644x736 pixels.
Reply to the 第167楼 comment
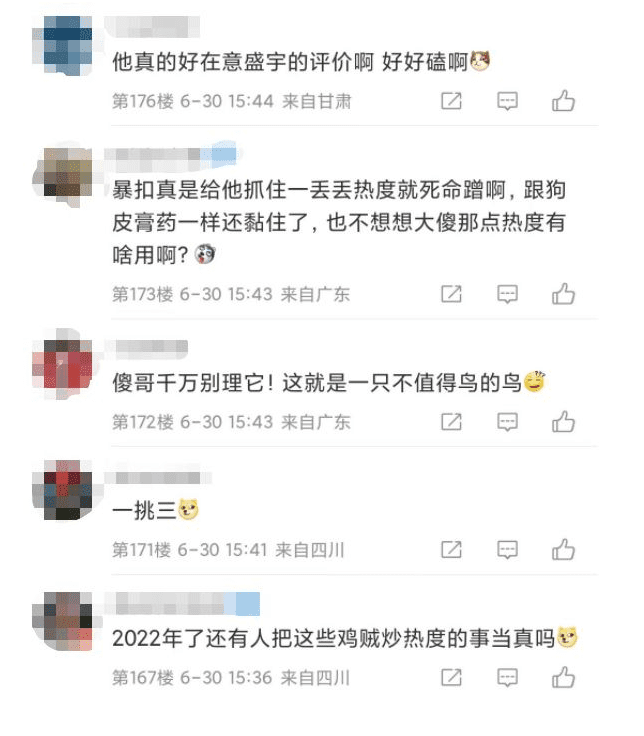click(x=508, y=677)
